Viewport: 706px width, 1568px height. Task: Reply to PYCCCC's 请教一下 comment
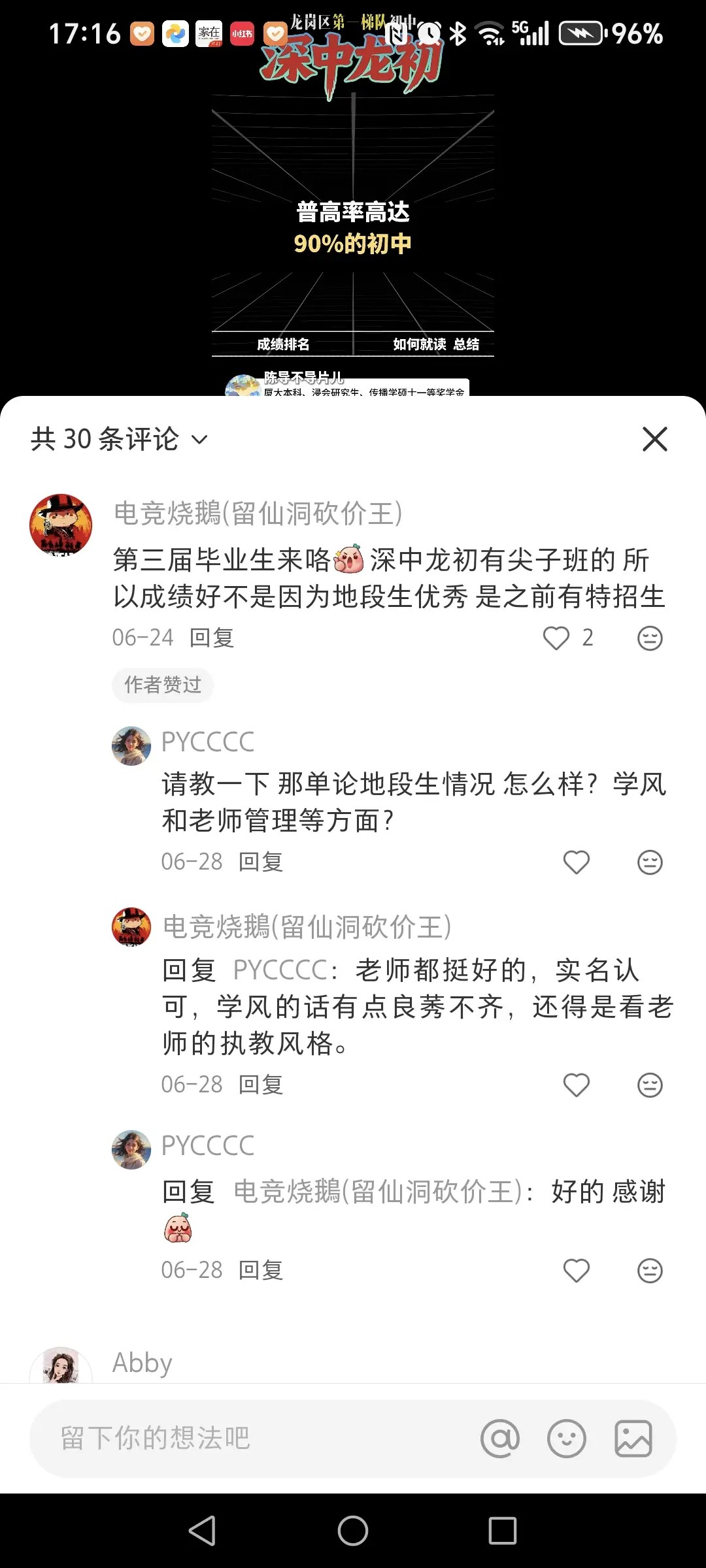[261, 862]
